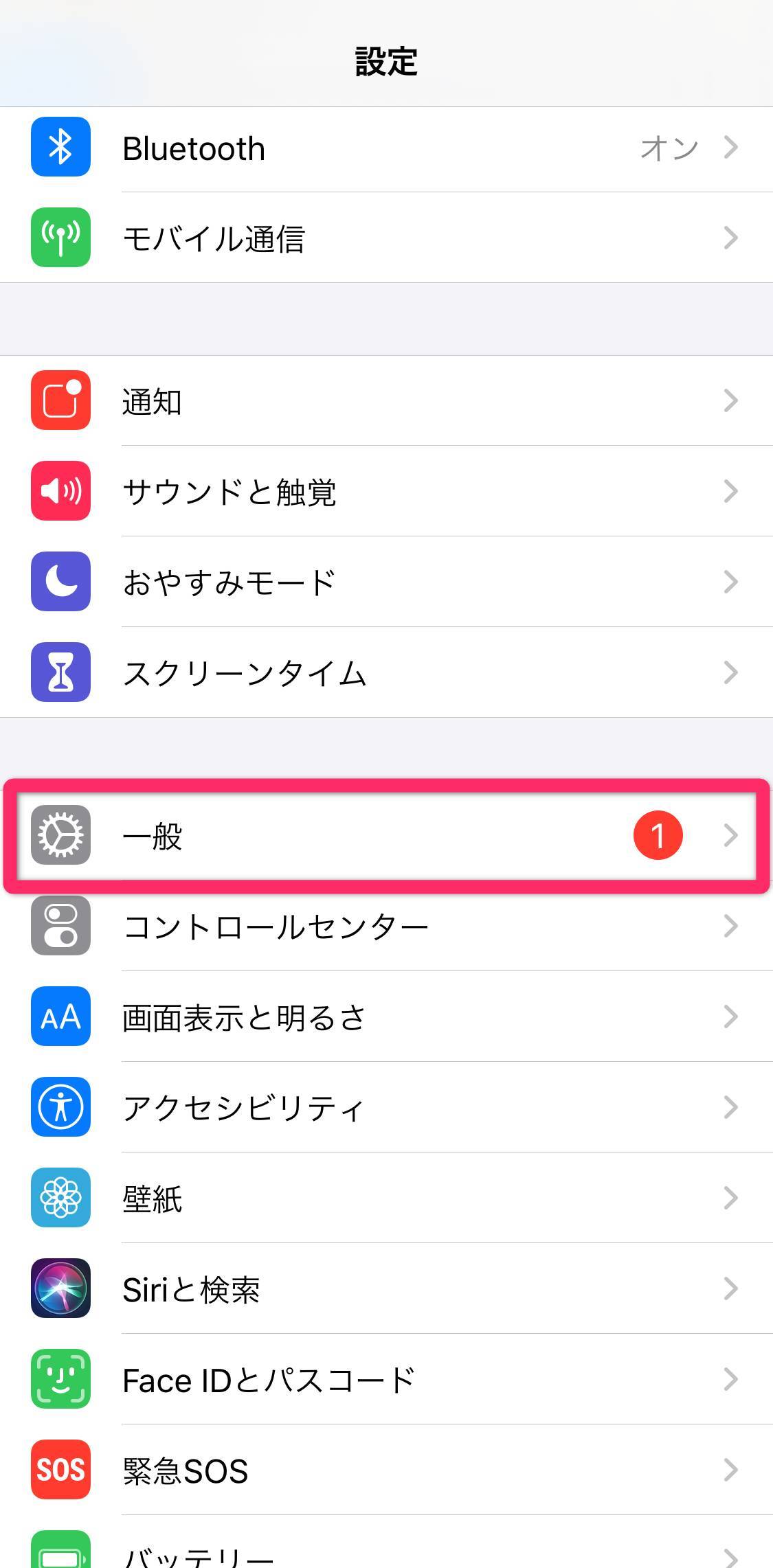Image resolution: width=773 pixels, height=1568 pixels.
Task: Open スクリーンタイム settings
Action: (x=385, y=673)
